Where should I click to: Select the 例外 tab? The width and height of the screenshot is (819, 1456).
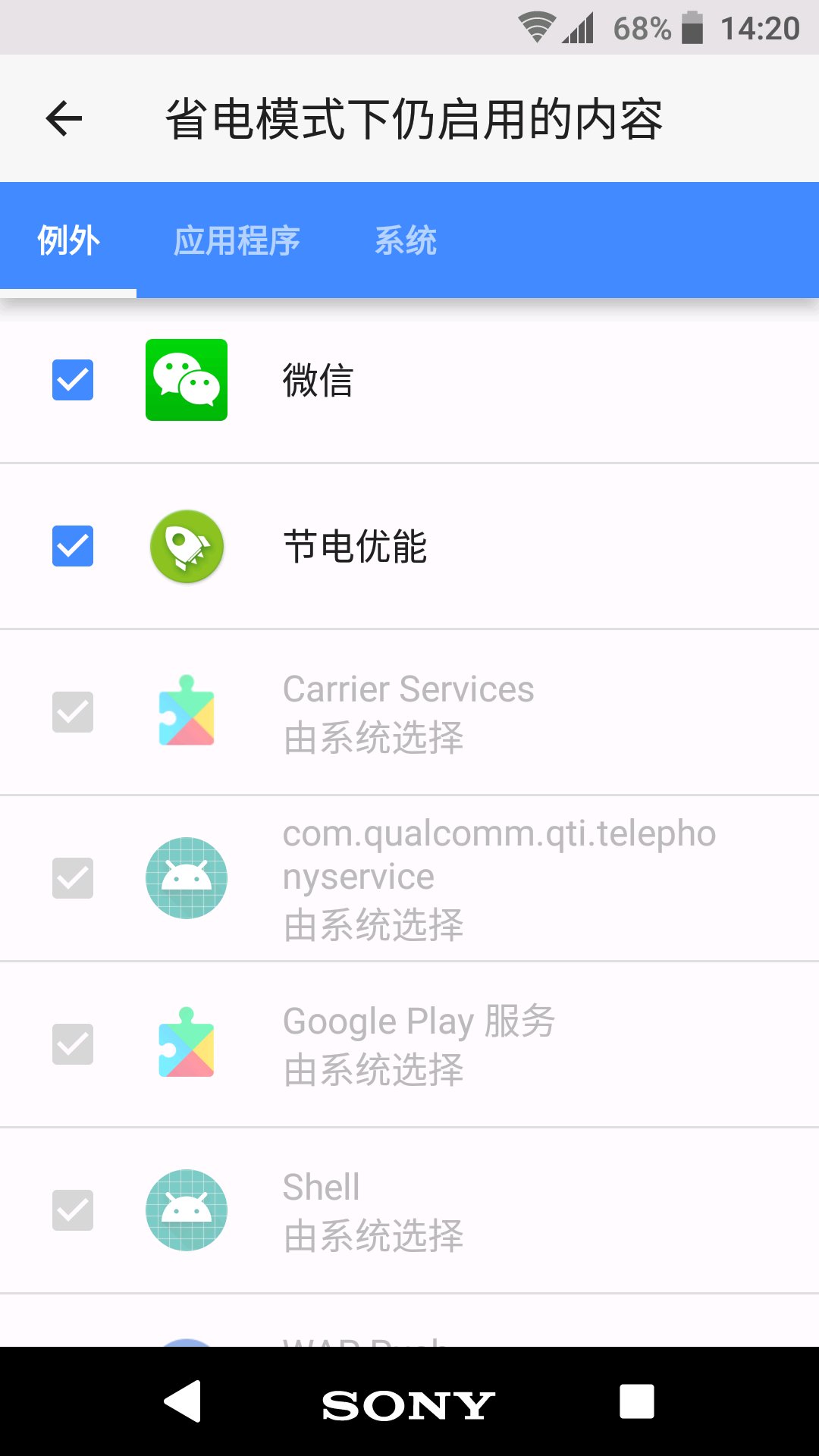pos(68,240)
